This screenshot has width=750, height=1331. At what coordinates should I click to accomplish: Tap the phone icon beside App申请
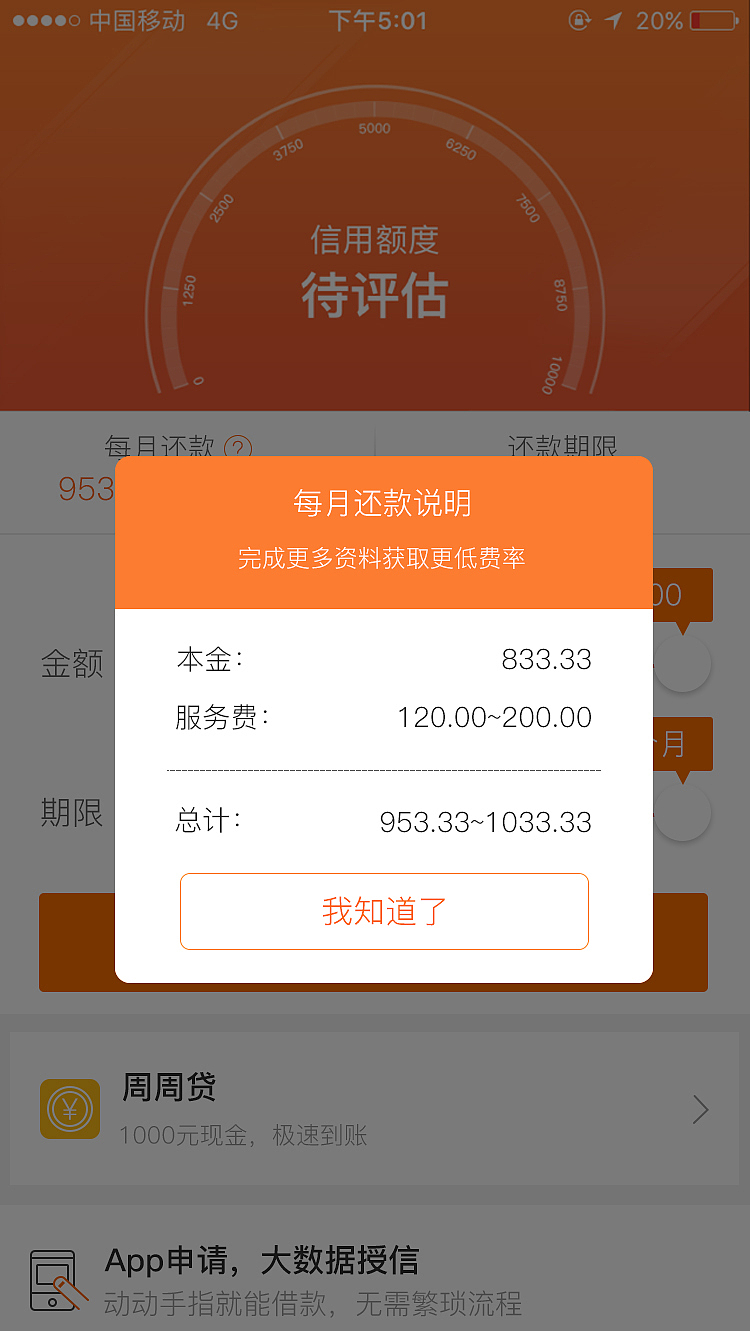55,1278
